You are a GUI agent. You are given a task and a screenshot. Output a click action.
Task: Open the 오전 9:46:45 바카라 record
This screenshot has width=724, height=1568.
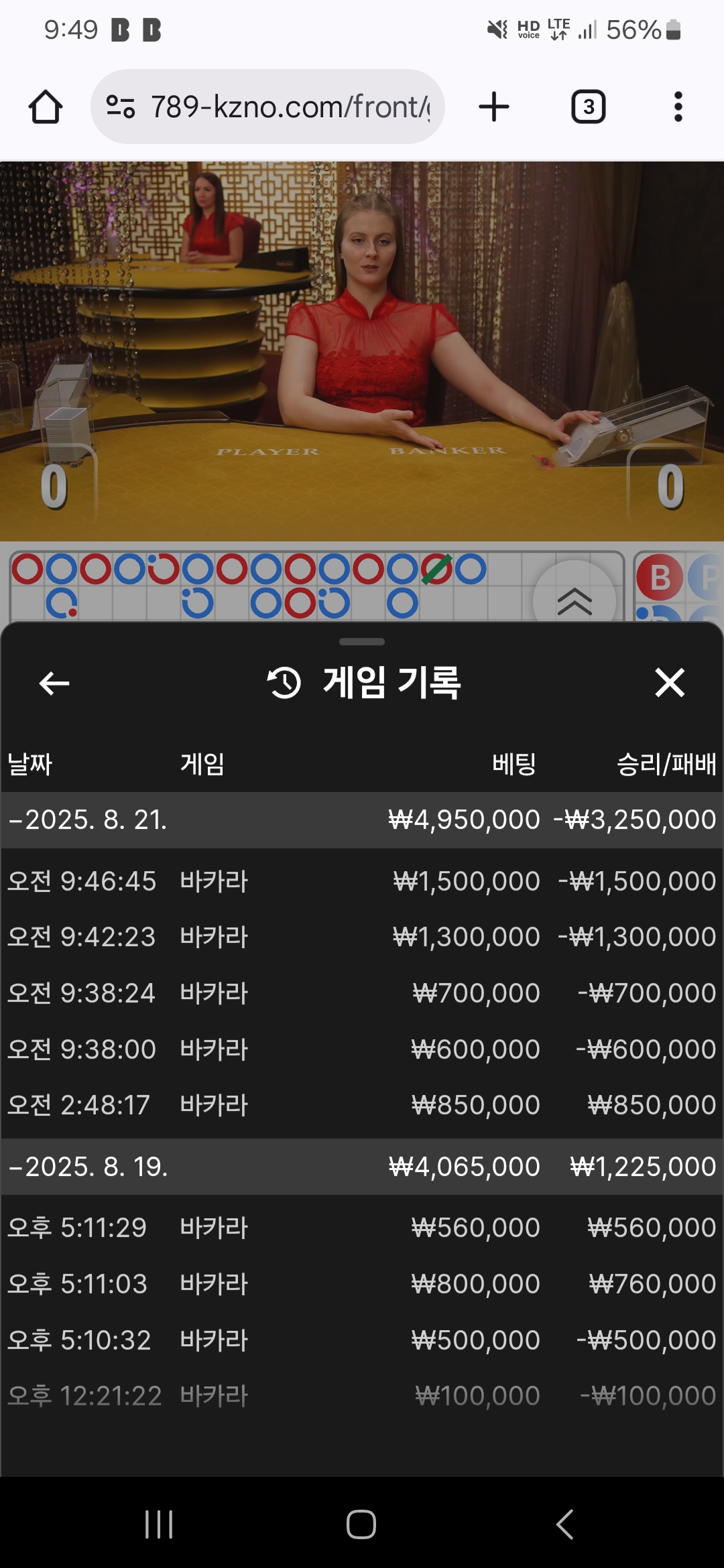click(x=362, y=881)
